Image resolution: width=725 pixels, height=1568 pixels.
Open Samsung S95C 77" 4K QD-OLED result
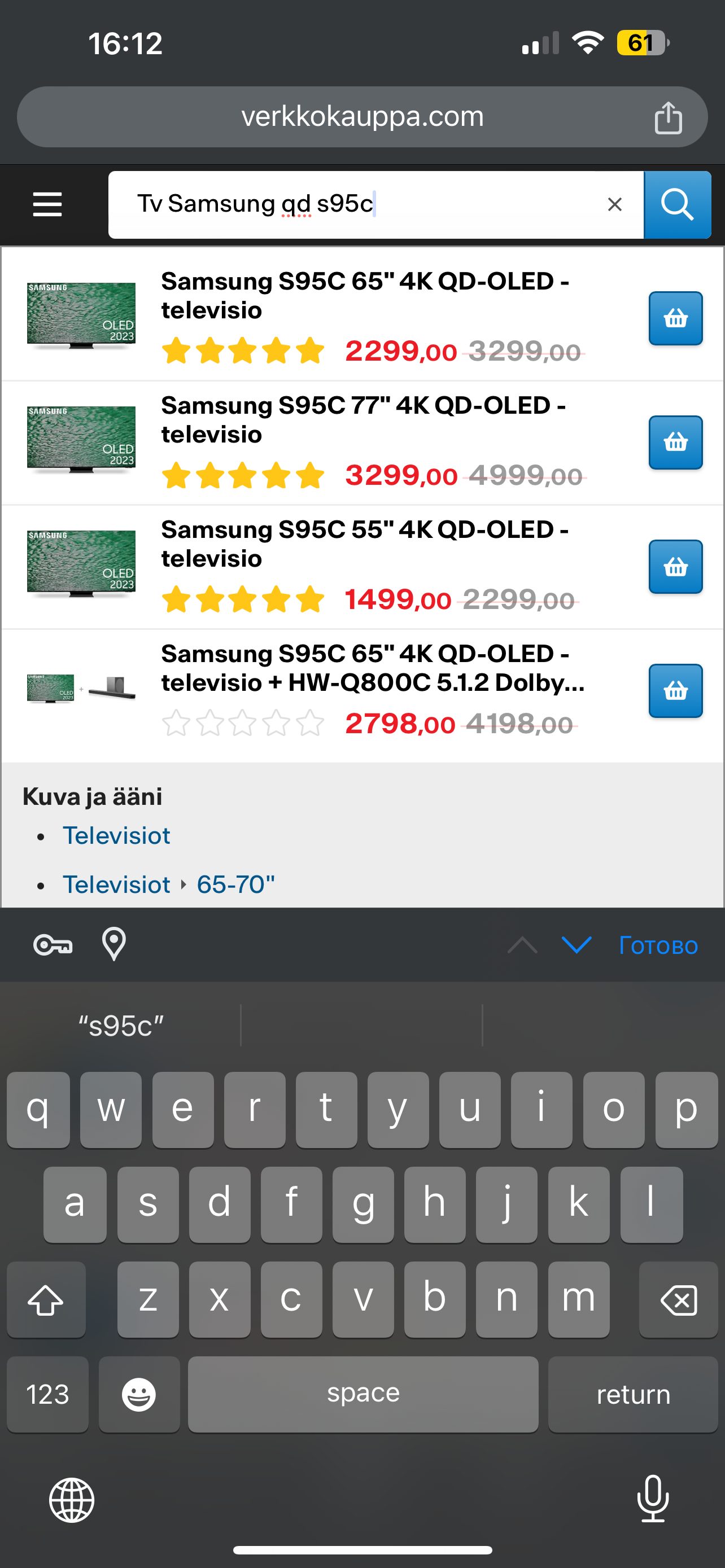coord(363,420)
